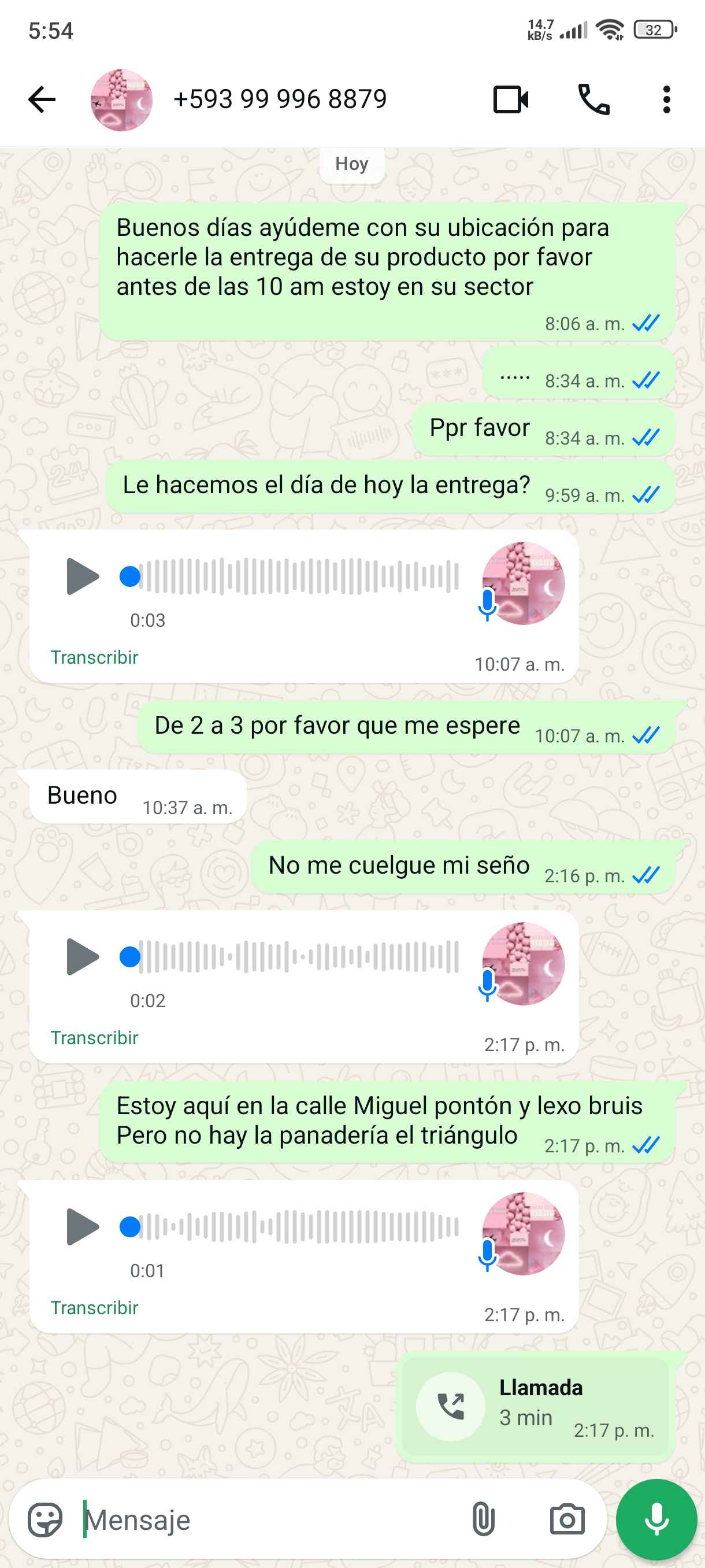
Task: Open the contact's profile photo in header
Action: pos(121,100)
